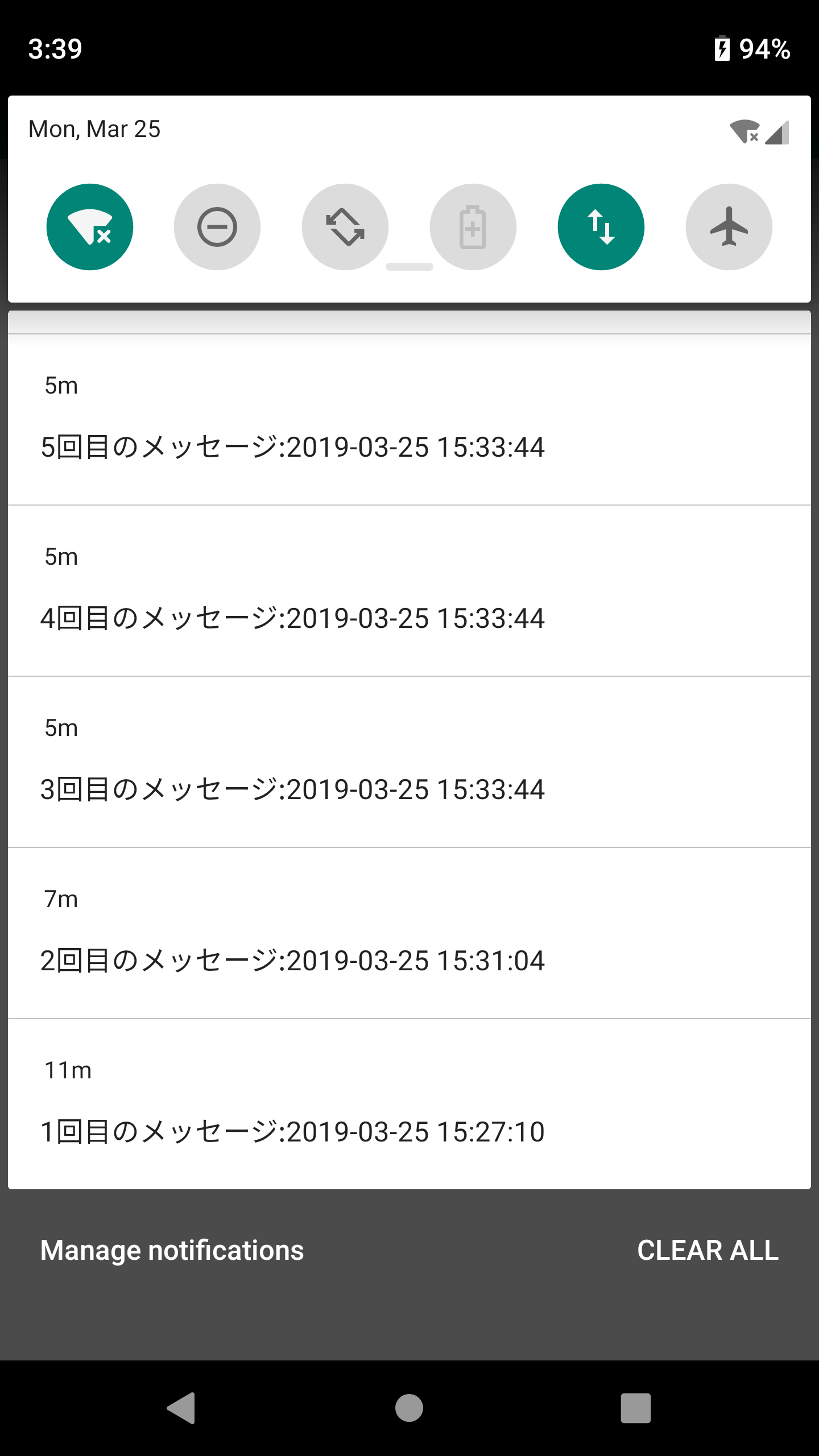Go back using the navigation bar
The width and height of the screenshot is (819, 1456).
[x=182, y=1408]
